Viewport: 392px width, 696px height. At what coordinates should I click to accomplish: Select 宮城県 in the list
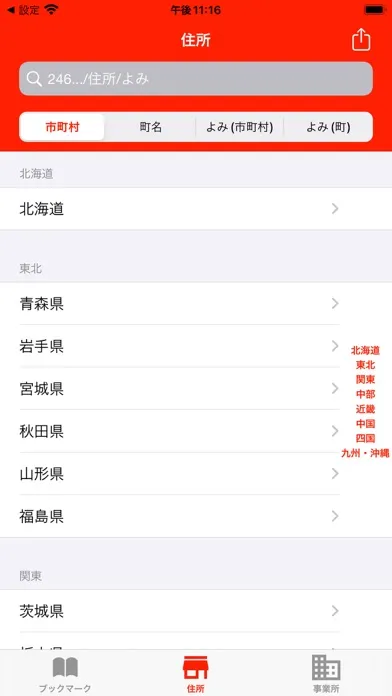(196, 389)
